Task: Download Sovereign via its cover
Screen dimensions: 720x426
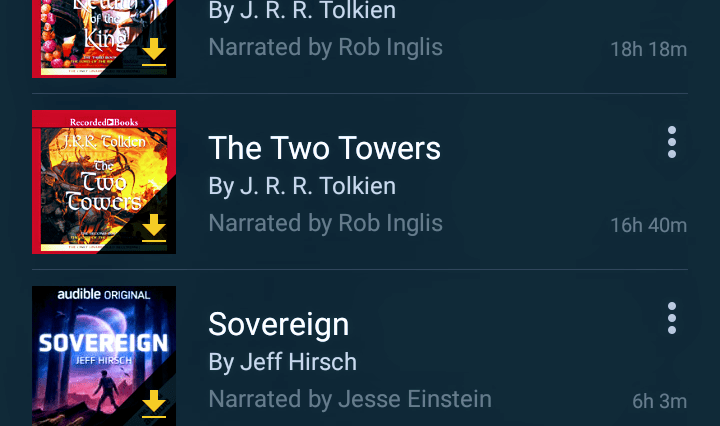Action: coord(153,403)
